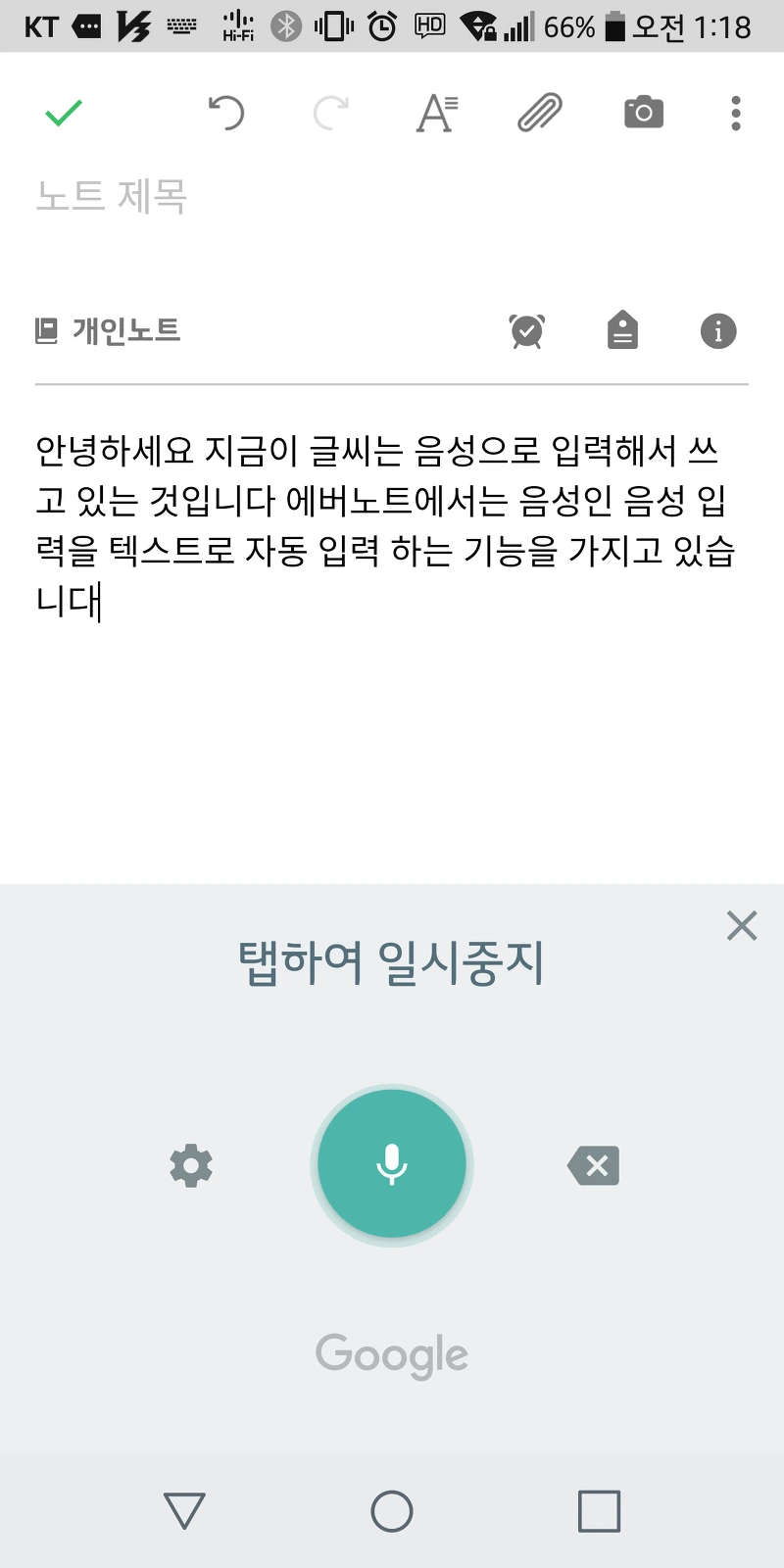
Task: View note info via the info icon
Action: [718, 331]
